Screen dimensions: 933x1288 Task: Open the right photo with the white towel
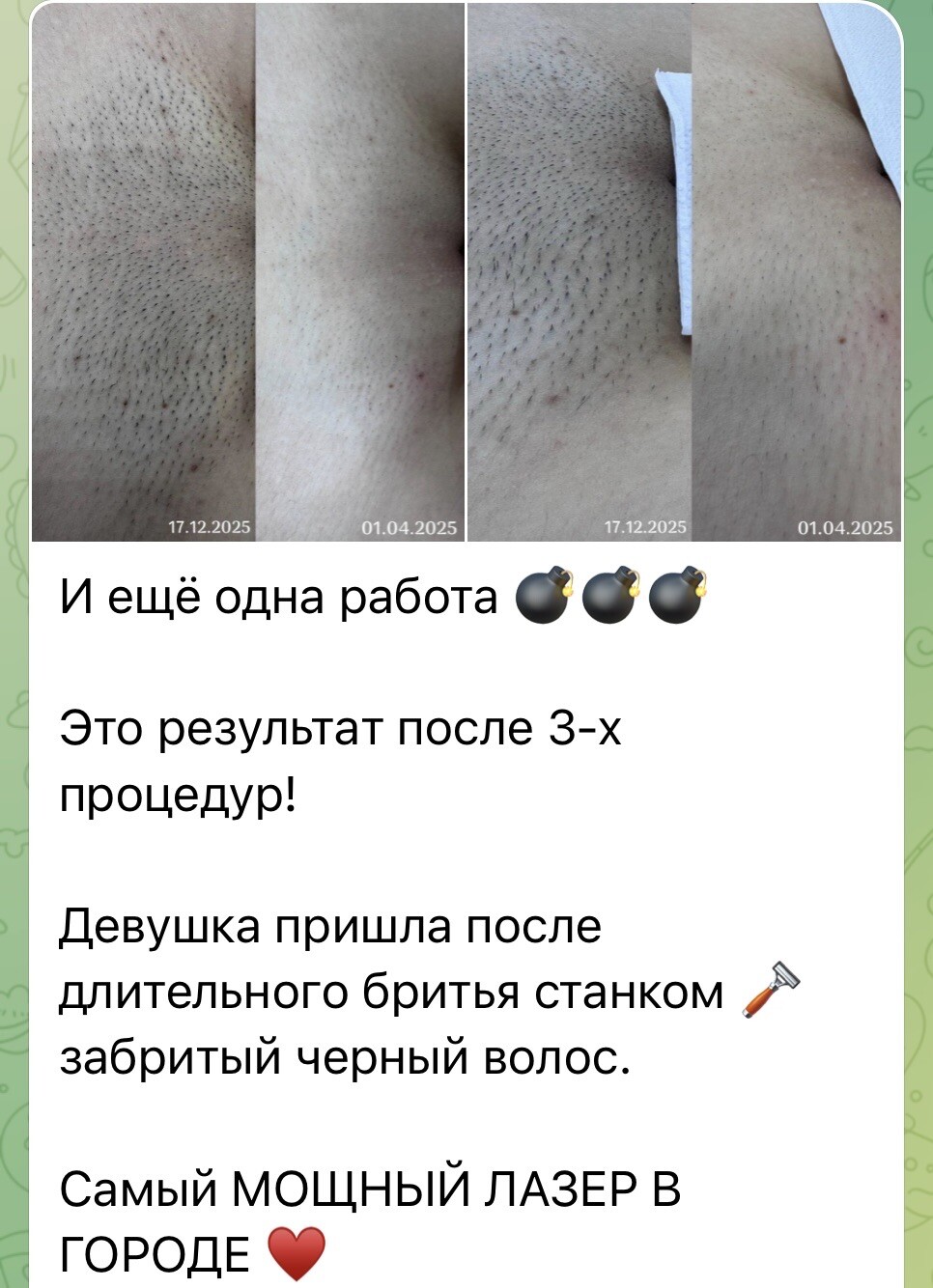(684, 270)
